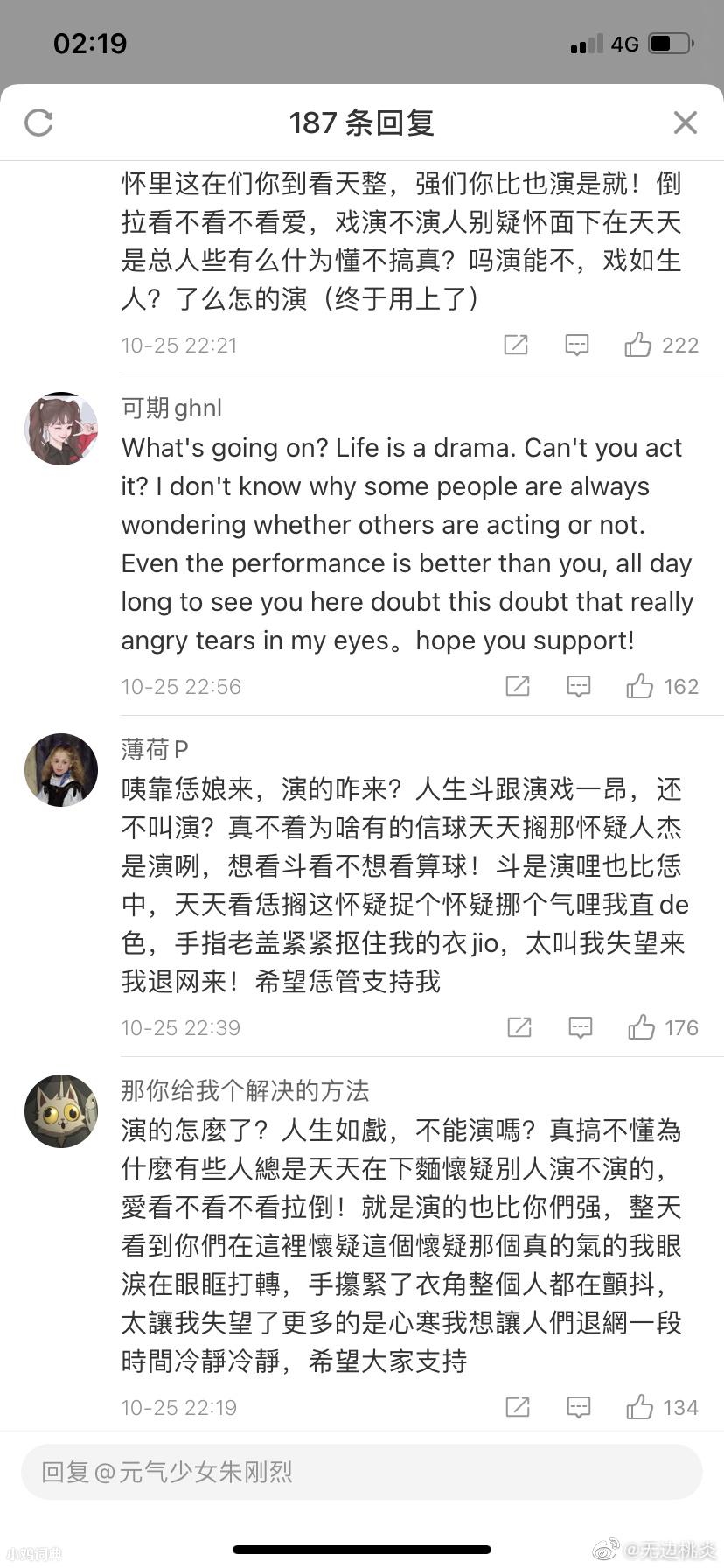The image size is (724, 1568).
Task: Share 可期ghnl's reply
Action: point(518,686)
